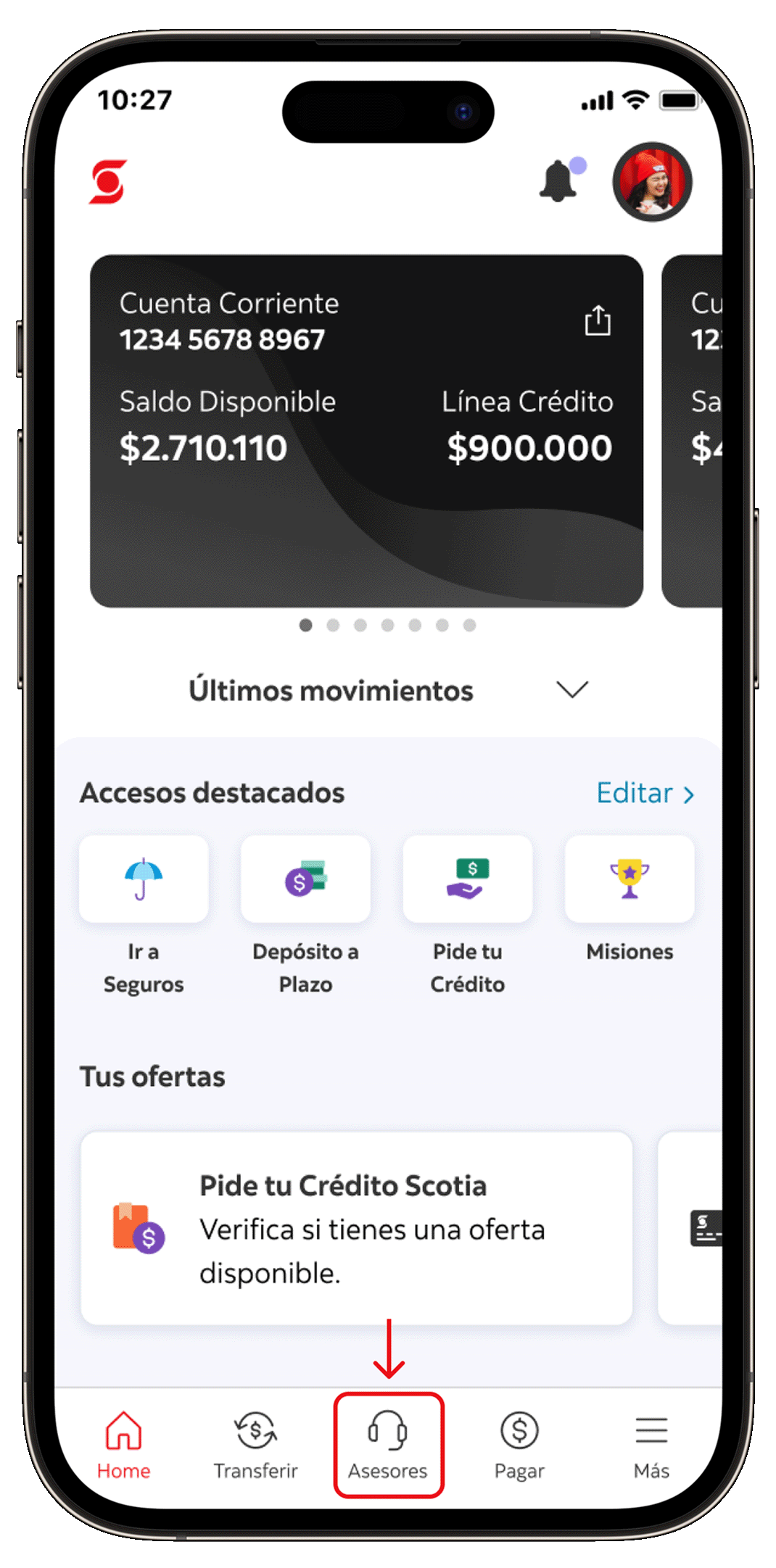This screenshot has height=1568, width=776.
Task: Open your profile avatar picture
Action: coord(652,182)
